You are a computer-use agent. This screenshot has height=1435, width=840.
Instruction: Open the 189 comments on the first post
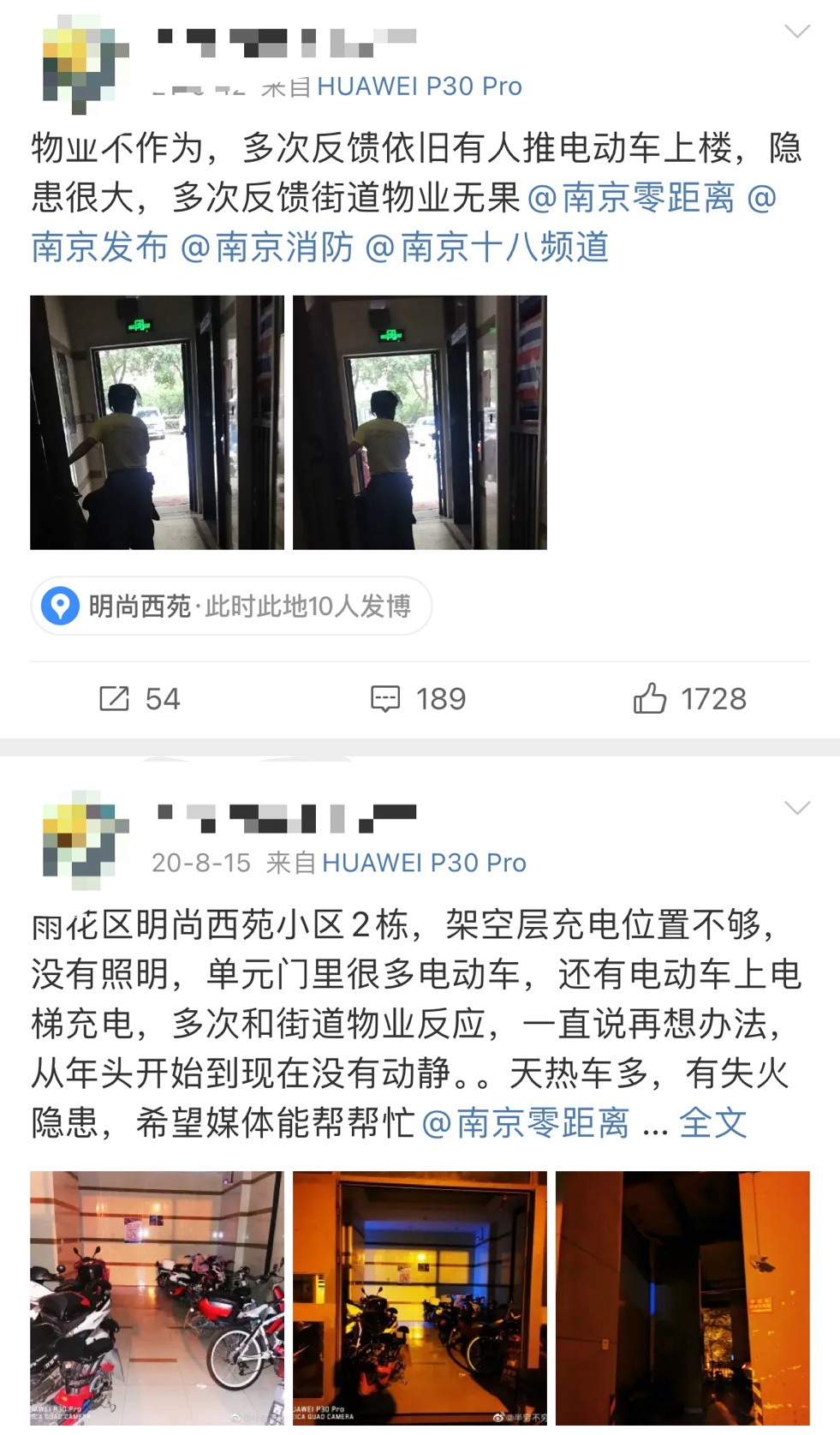click(x=418, y=699)
